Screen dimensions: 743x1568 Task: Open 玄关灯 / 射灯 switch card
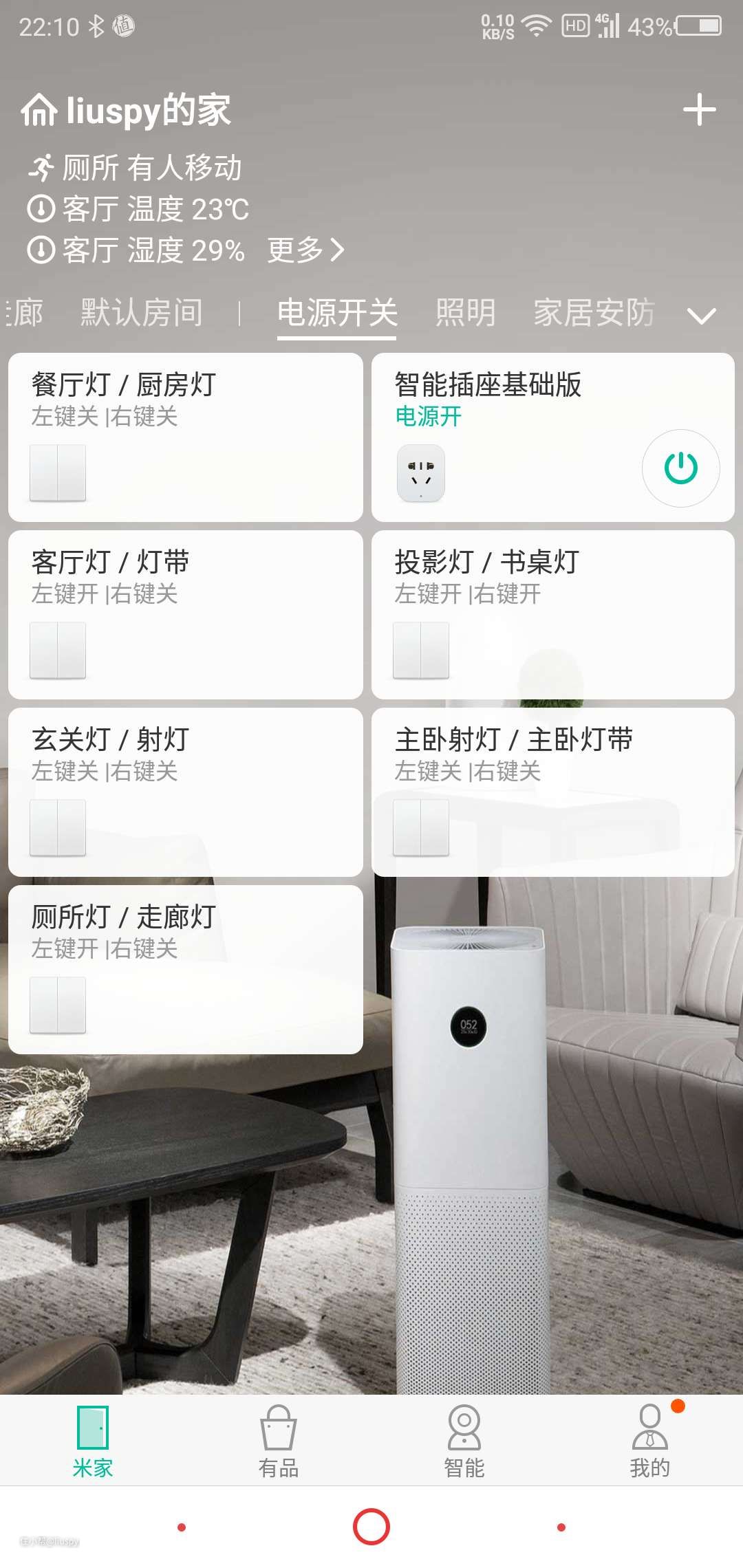[x=185, y=792]
